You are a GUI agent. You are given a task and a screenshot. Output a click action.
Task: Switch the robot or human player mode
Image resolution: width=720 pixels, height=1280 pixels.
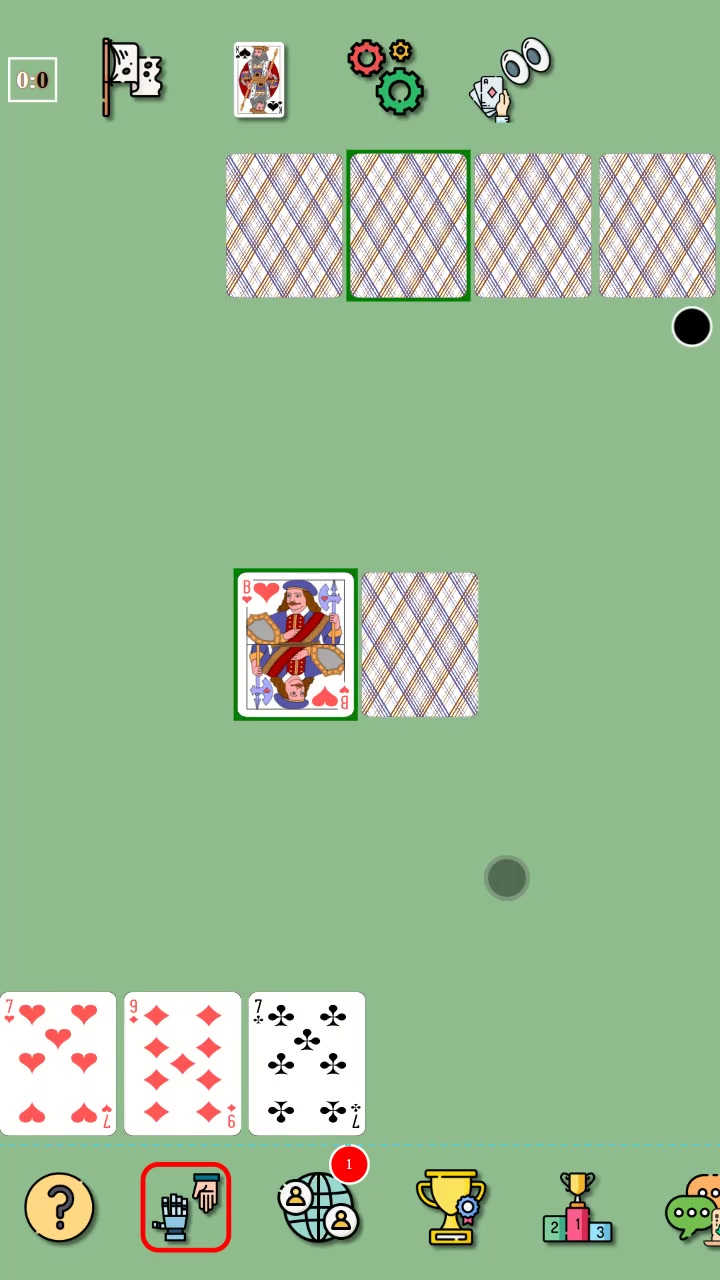186,1208
